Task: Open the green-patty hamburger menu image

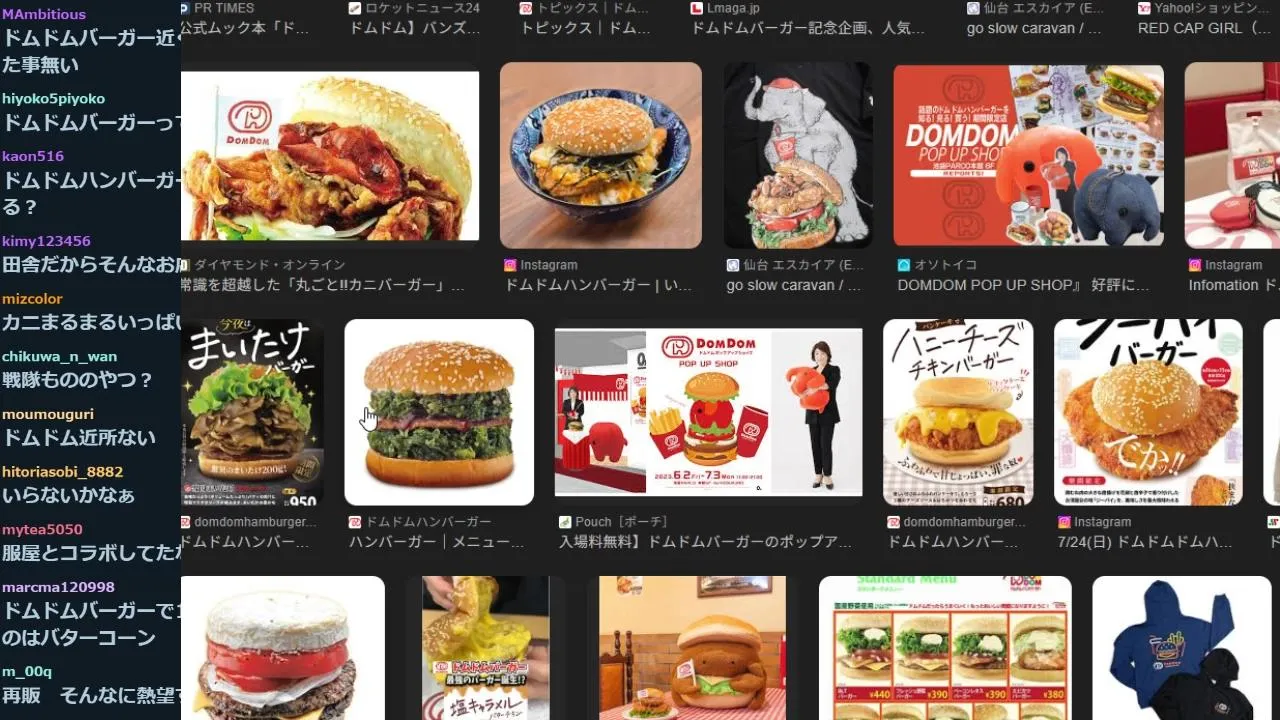Action: pos(439,412)
